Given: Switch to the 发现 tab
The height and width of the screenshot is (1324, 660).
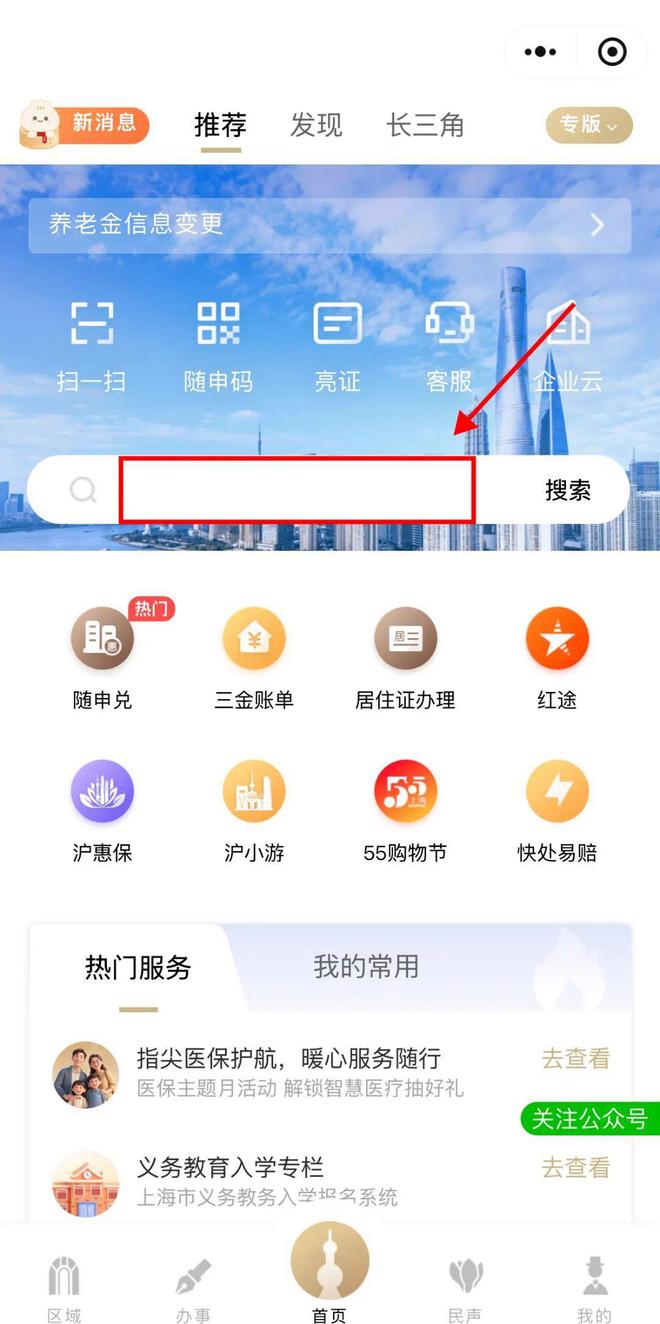Looking at the screenshot, I should pos(316,125).
